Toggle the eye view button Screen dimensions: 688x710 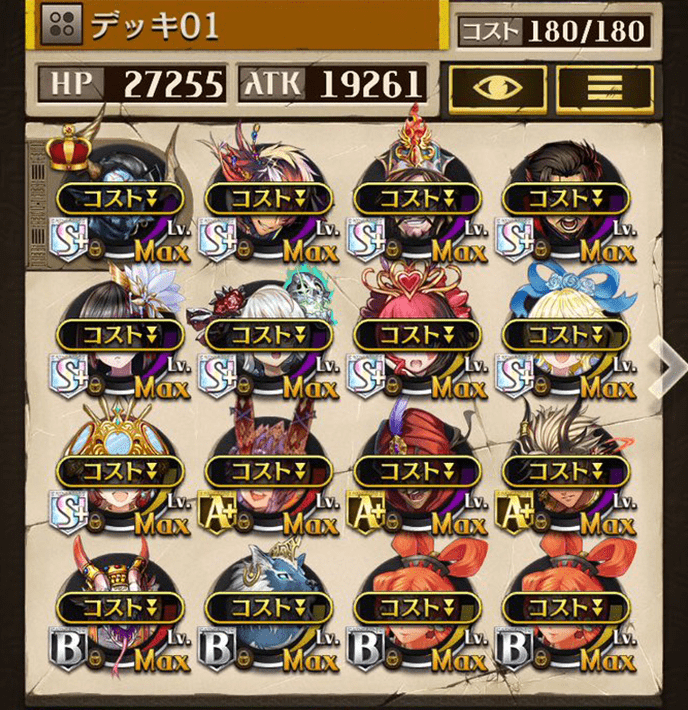pyautogui.click(x=496, y=87)
